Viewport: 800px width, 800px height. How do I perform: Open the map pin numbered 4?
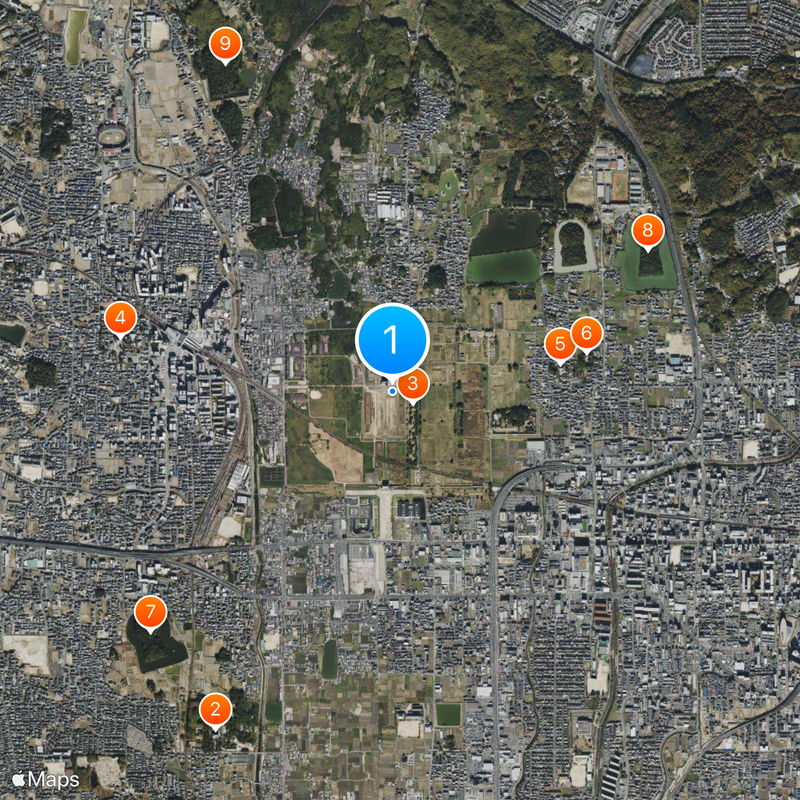click(x=120, y=319)
